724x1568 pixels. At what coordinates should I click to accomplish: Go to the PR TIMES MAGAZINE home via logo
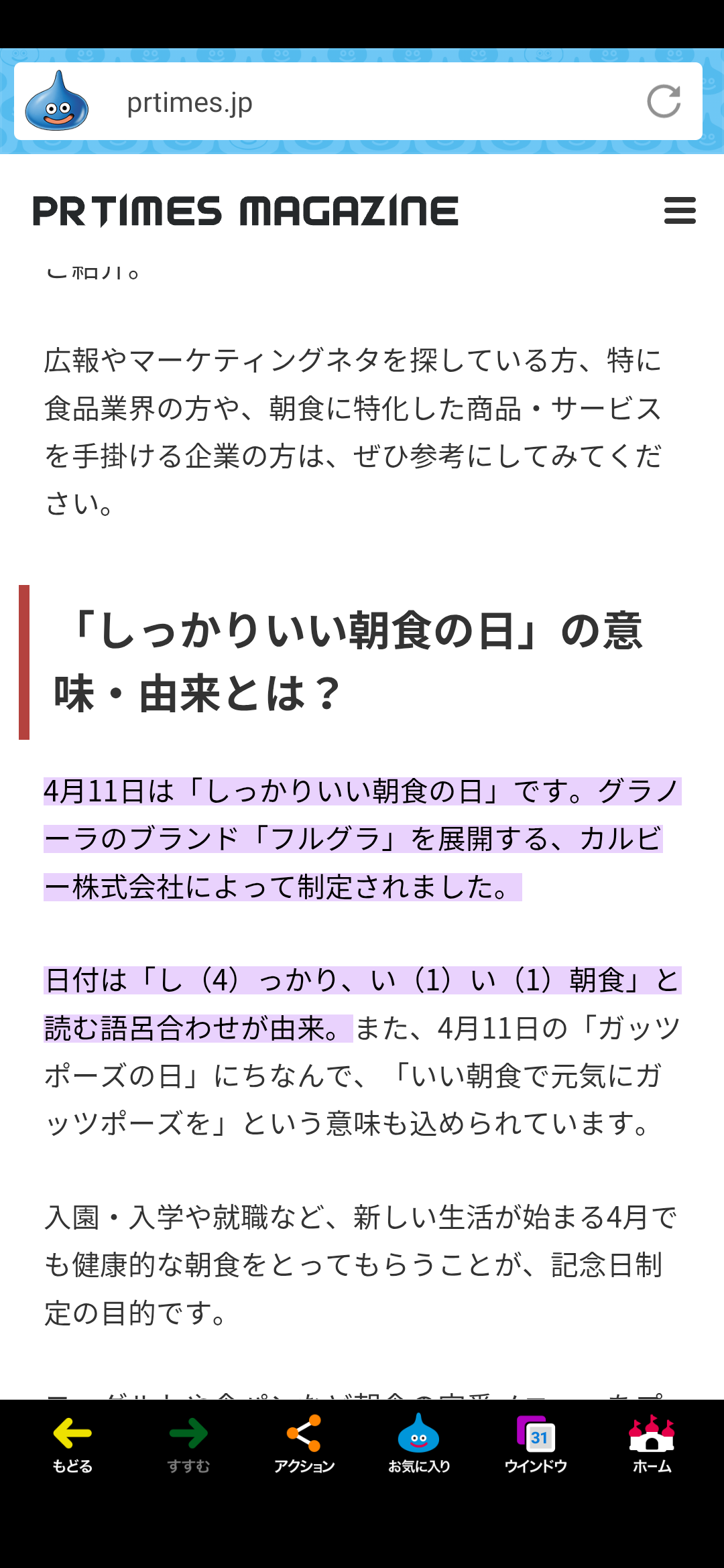point(245,211)
